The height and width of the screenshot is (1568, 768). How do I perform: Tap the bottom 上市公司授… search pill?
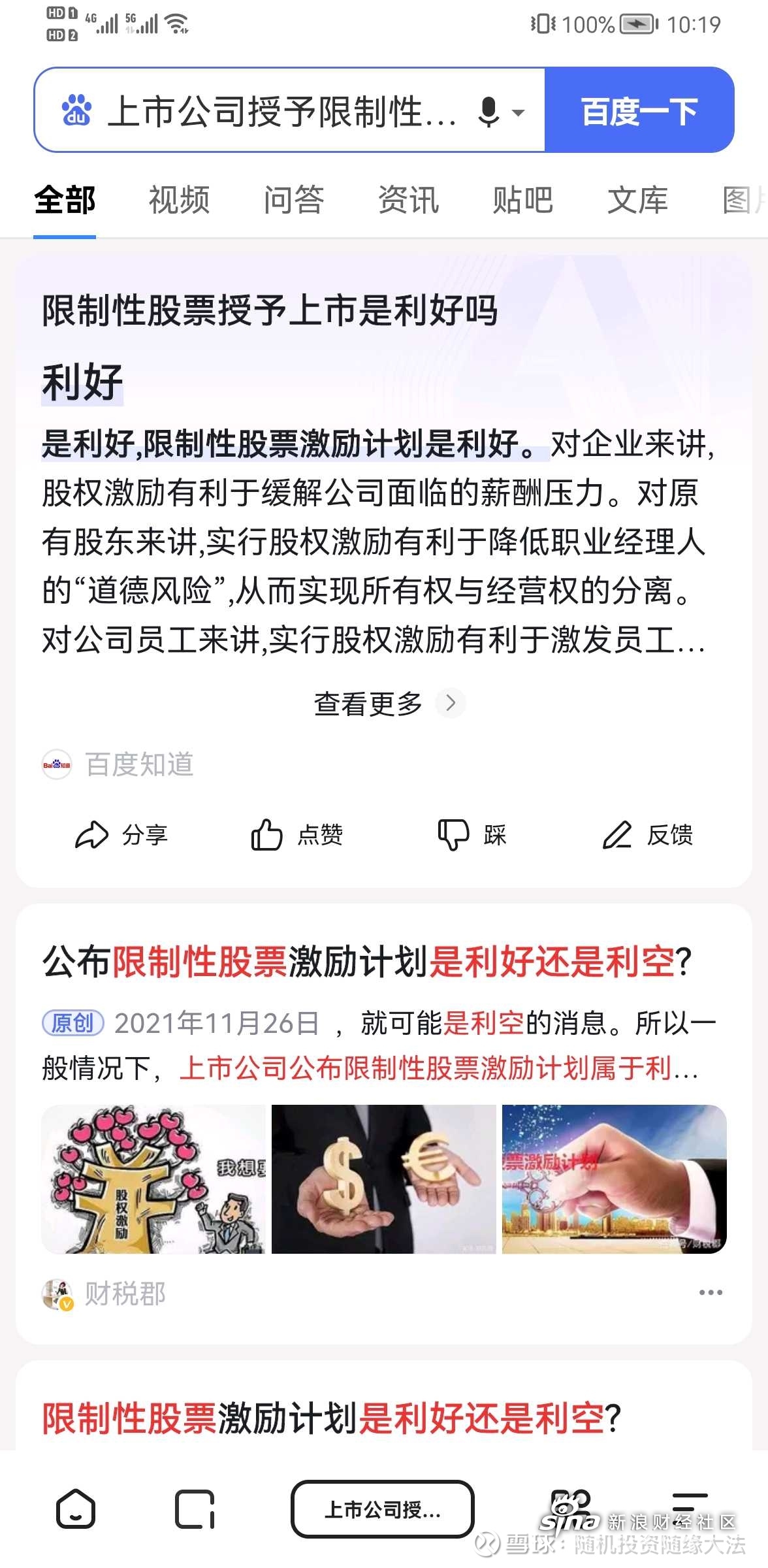pos(383,1509)
